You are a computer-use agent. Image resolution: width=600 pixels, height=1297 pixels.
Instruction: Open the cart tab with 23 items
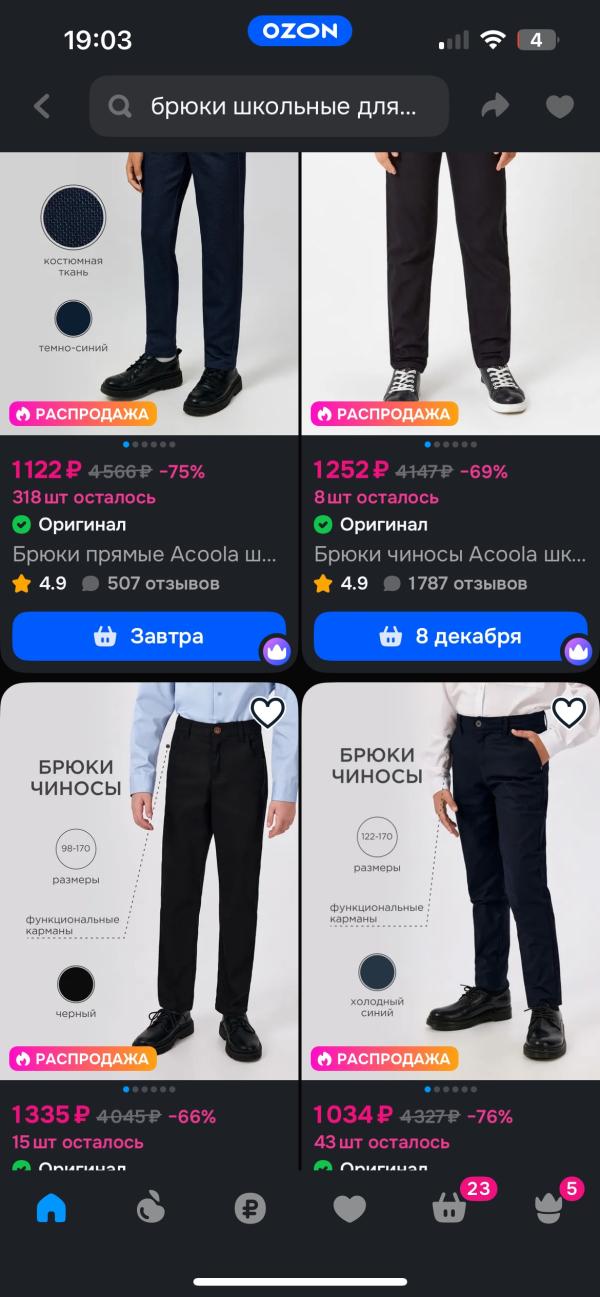pos(449,1208)
